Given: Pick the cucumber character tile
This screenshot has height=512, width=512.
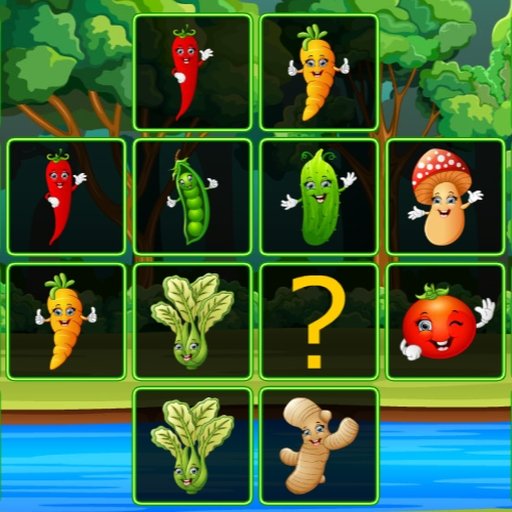Looking at the screenshot, I should tap(319, 197).
